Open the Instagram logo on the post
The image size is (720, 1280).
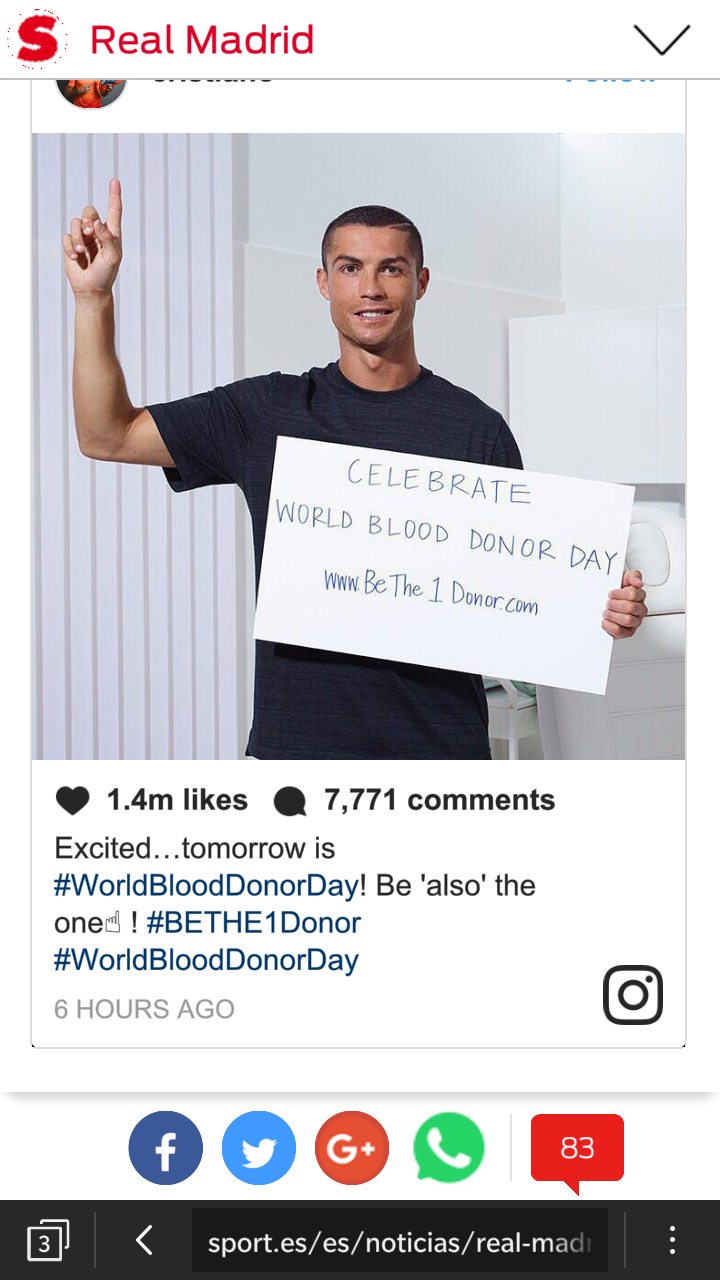(633, 994)
